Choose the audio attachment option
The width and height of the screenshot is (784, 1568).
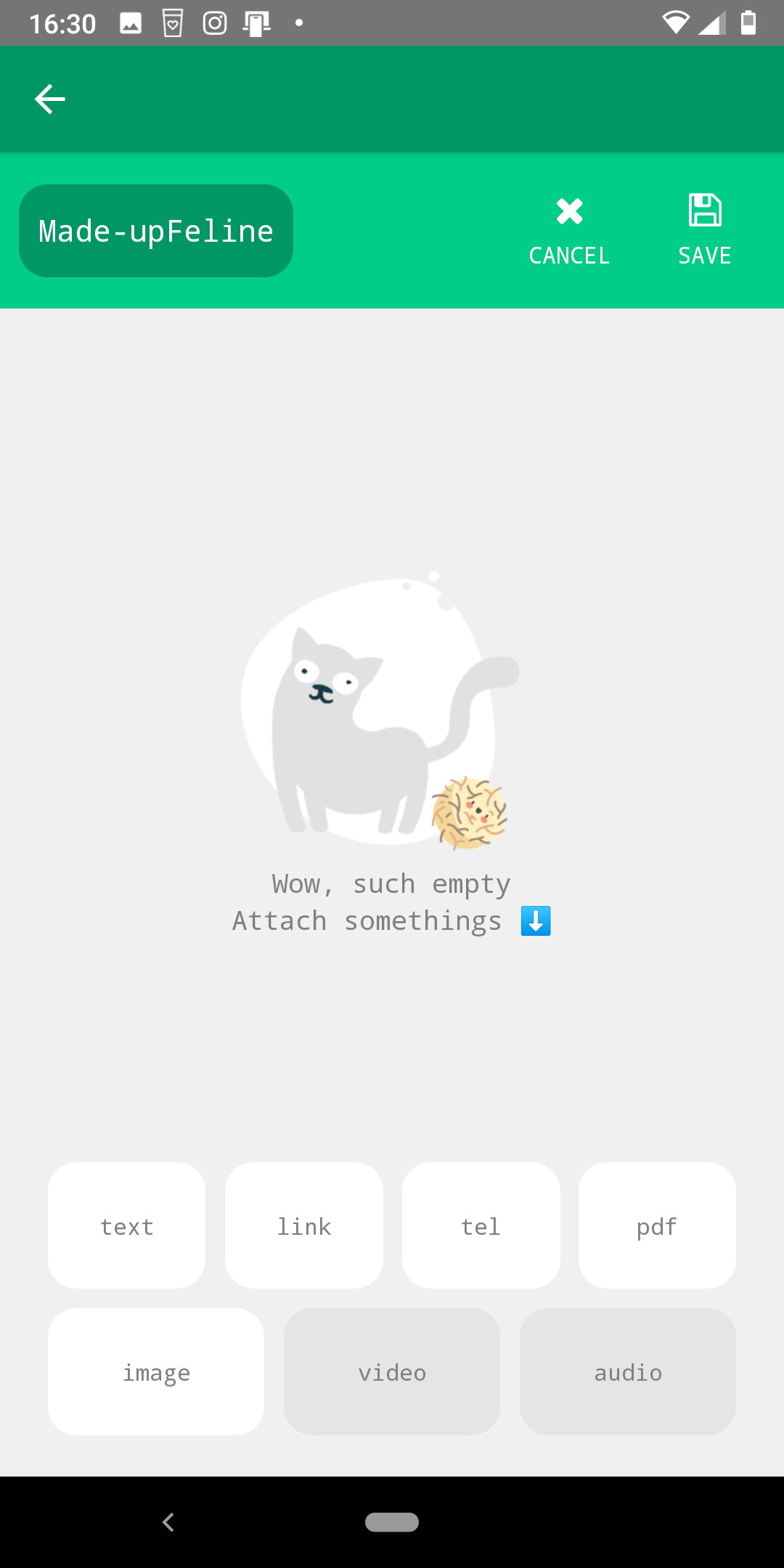coord(628,1371)
